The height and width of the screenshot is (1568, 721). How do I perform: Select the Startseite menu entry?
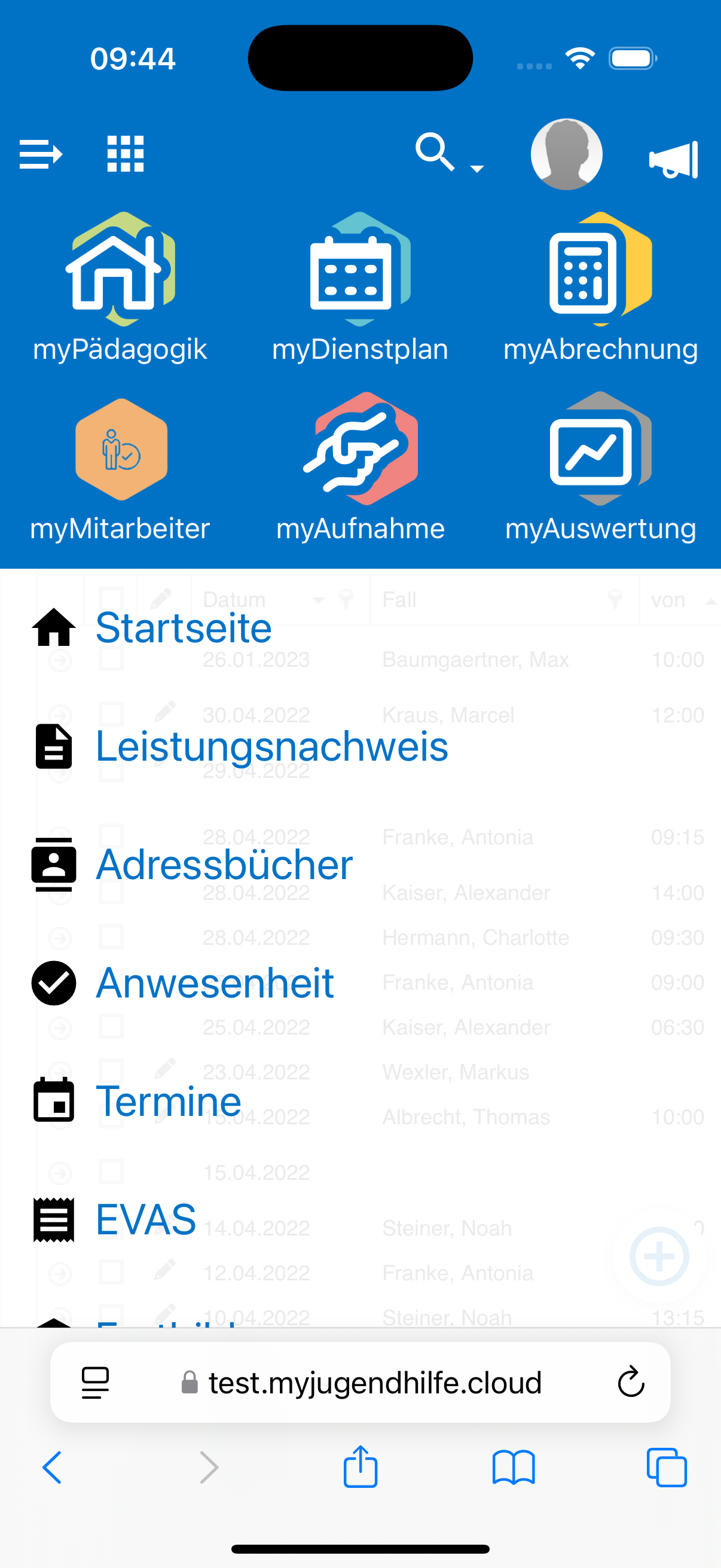pos(183,627)
